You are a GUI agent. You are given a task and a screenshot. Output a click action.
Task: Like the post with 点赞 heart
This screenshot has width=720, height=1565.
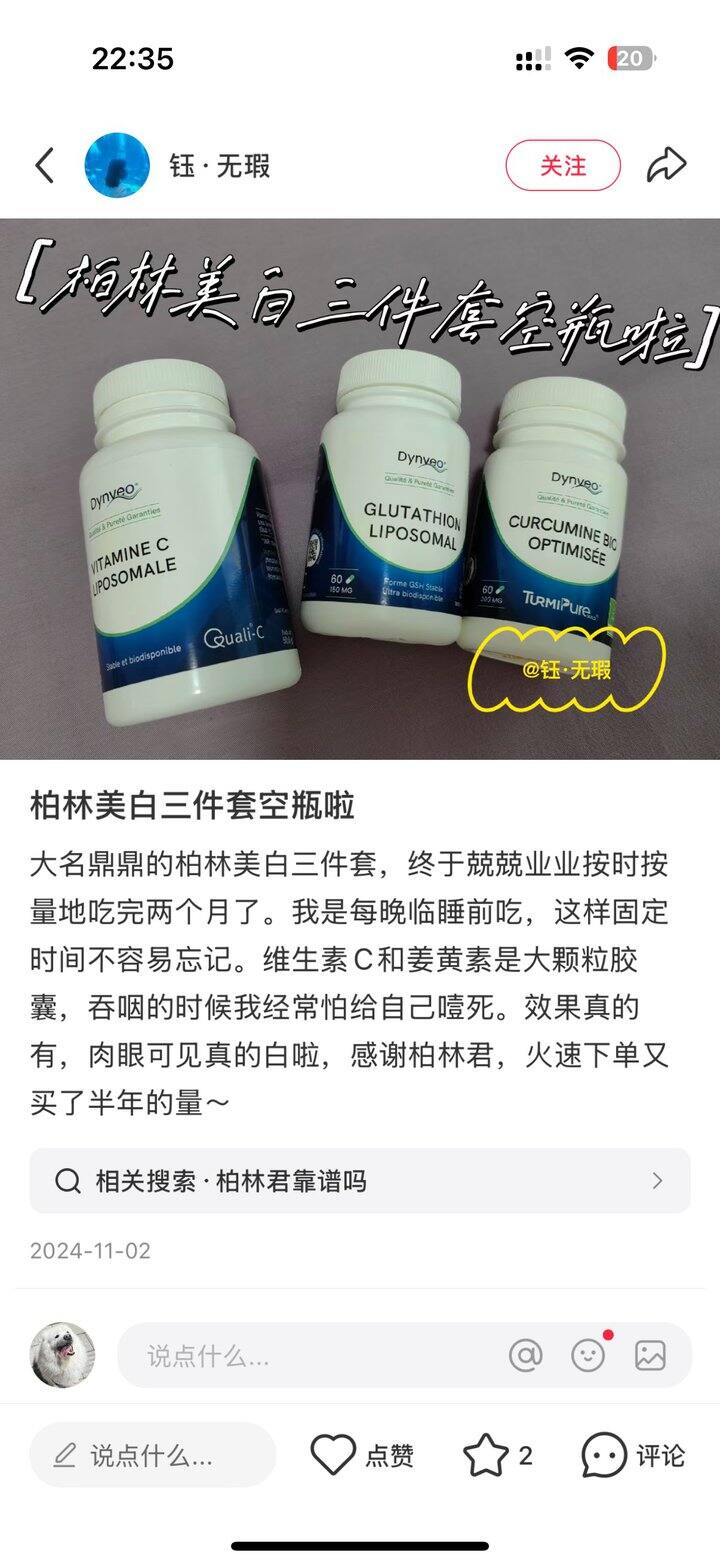[x=362, y=1455]
